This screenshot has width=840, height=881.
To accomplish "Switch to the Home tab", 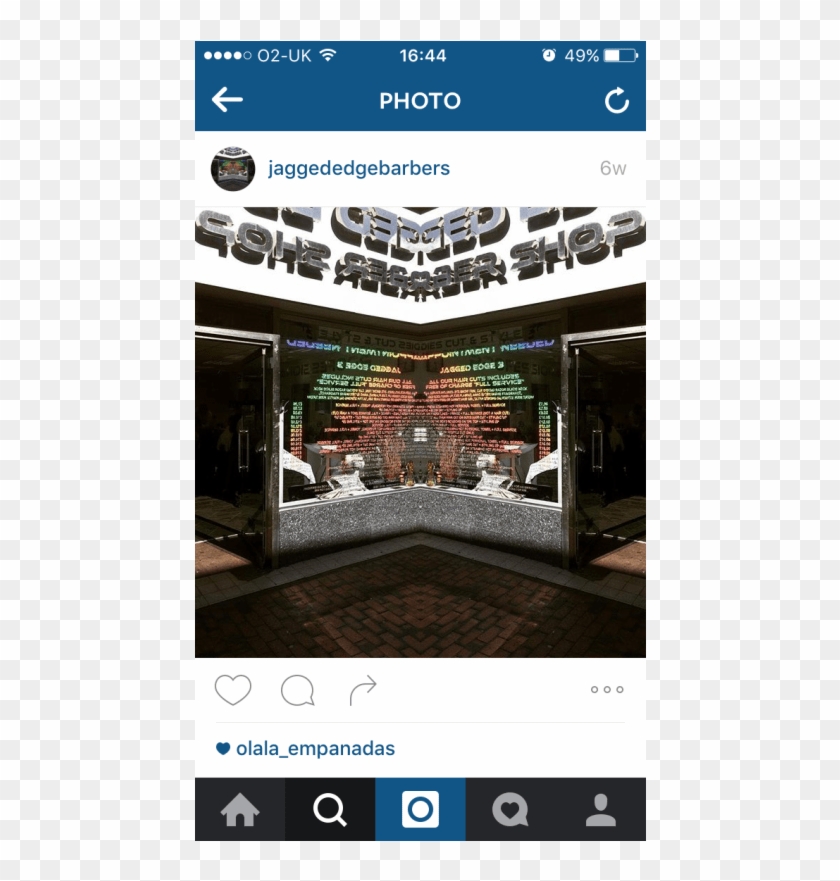I will (x=240, y=809).
